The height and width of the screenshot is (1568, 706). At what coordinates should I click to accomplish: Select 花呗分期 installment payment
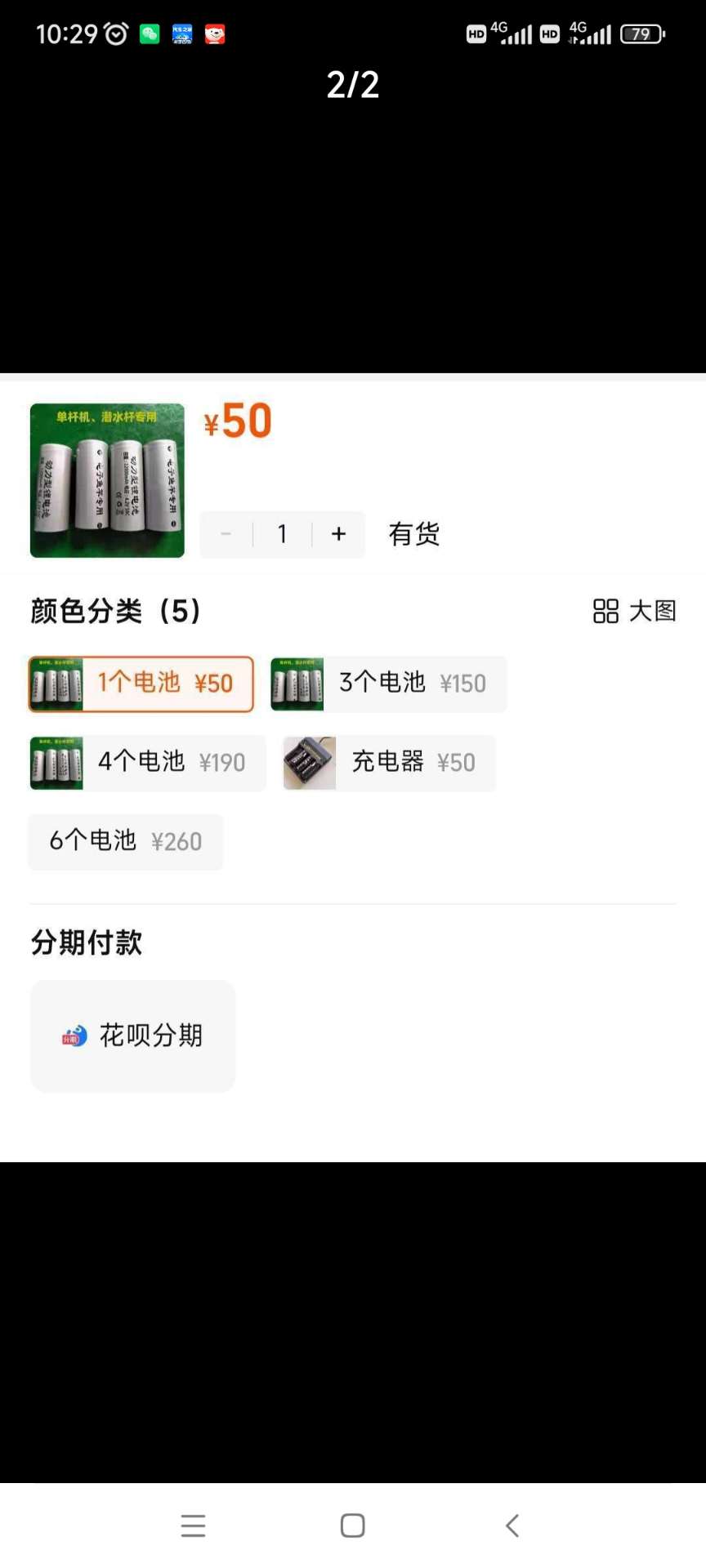[x=133, y=1036]
